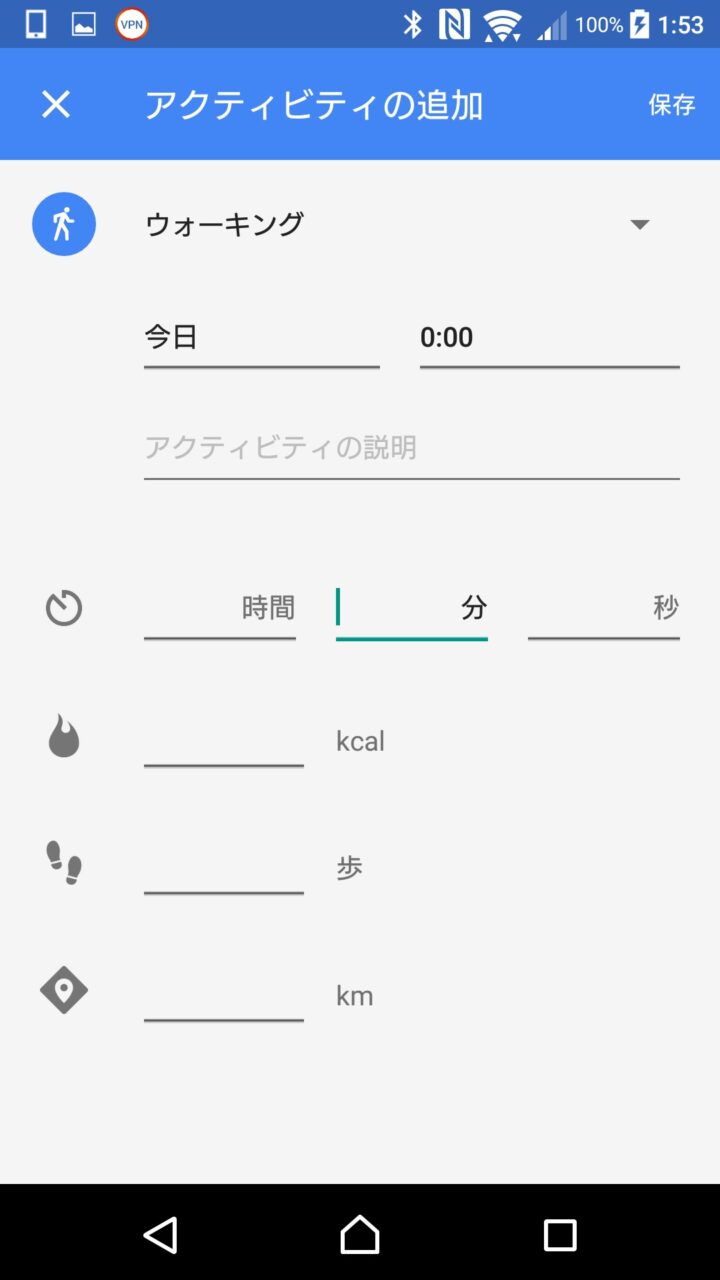Open the 今日 date picker
The image size is (720, 1280).
click(x=261, y=338)
